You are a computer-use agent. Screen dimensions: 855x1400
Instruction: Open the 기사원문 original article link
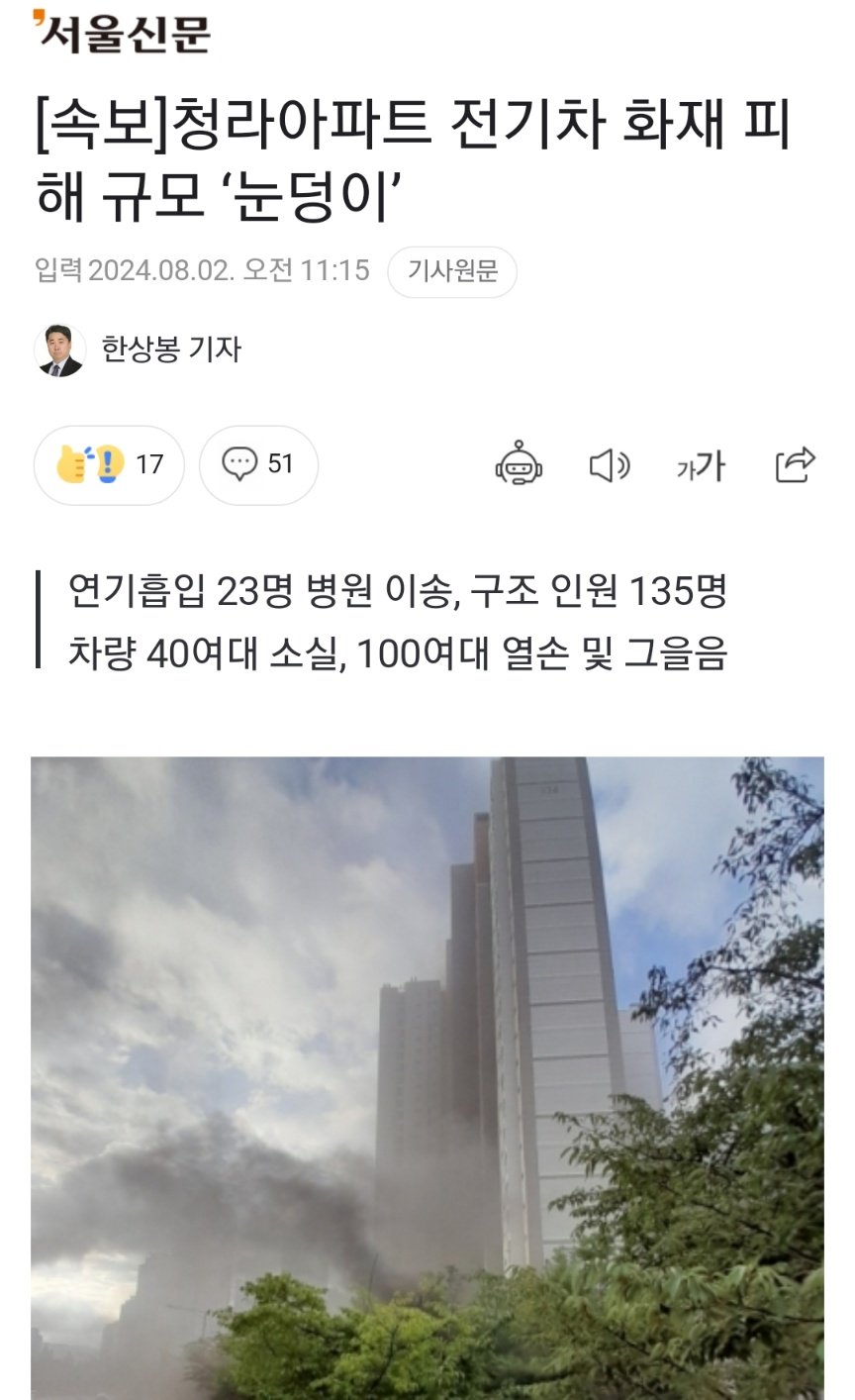(452, 271)
